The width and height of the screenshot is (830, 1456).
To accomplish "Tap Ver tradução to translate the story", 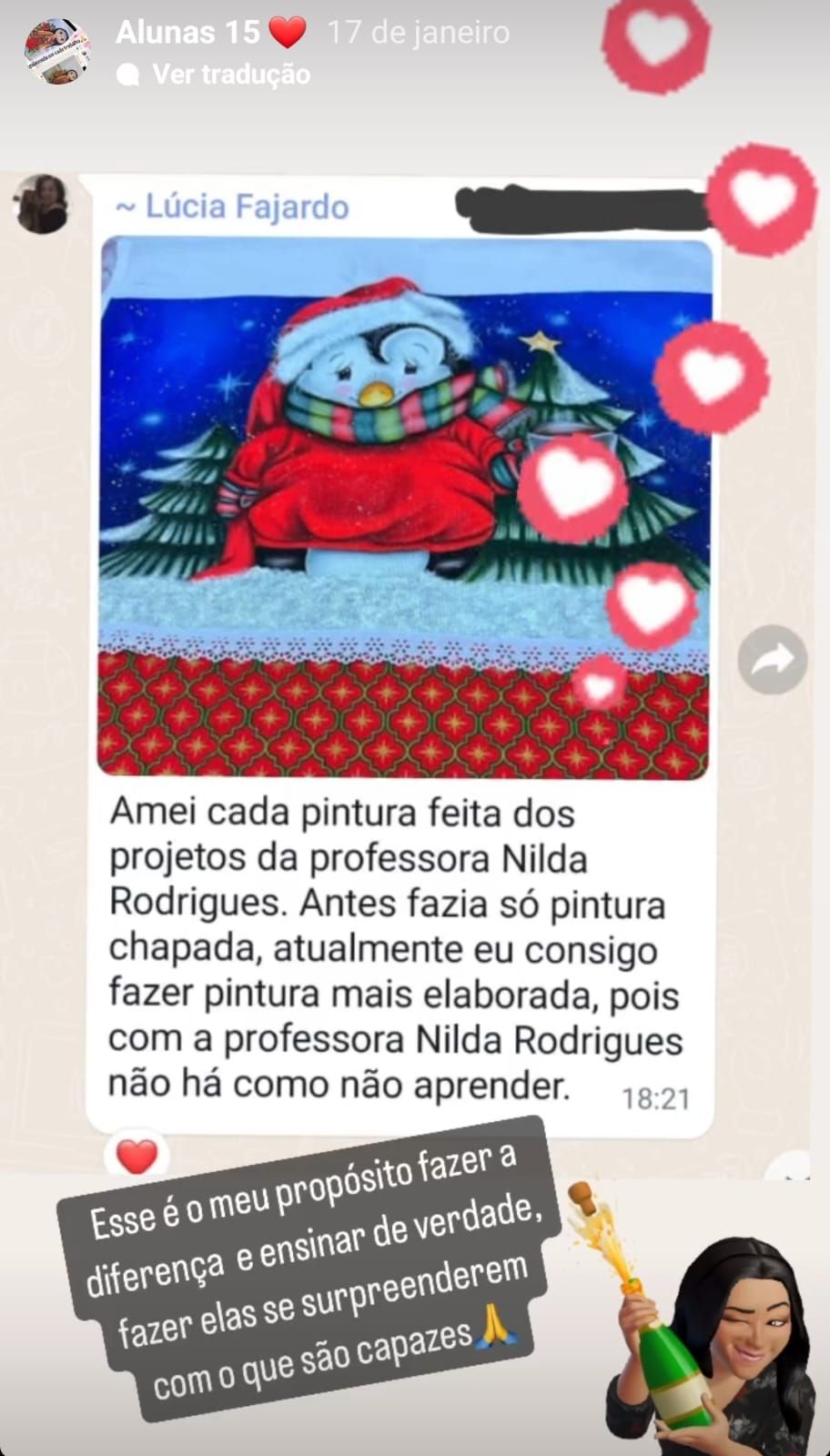I will pos(230,74).
